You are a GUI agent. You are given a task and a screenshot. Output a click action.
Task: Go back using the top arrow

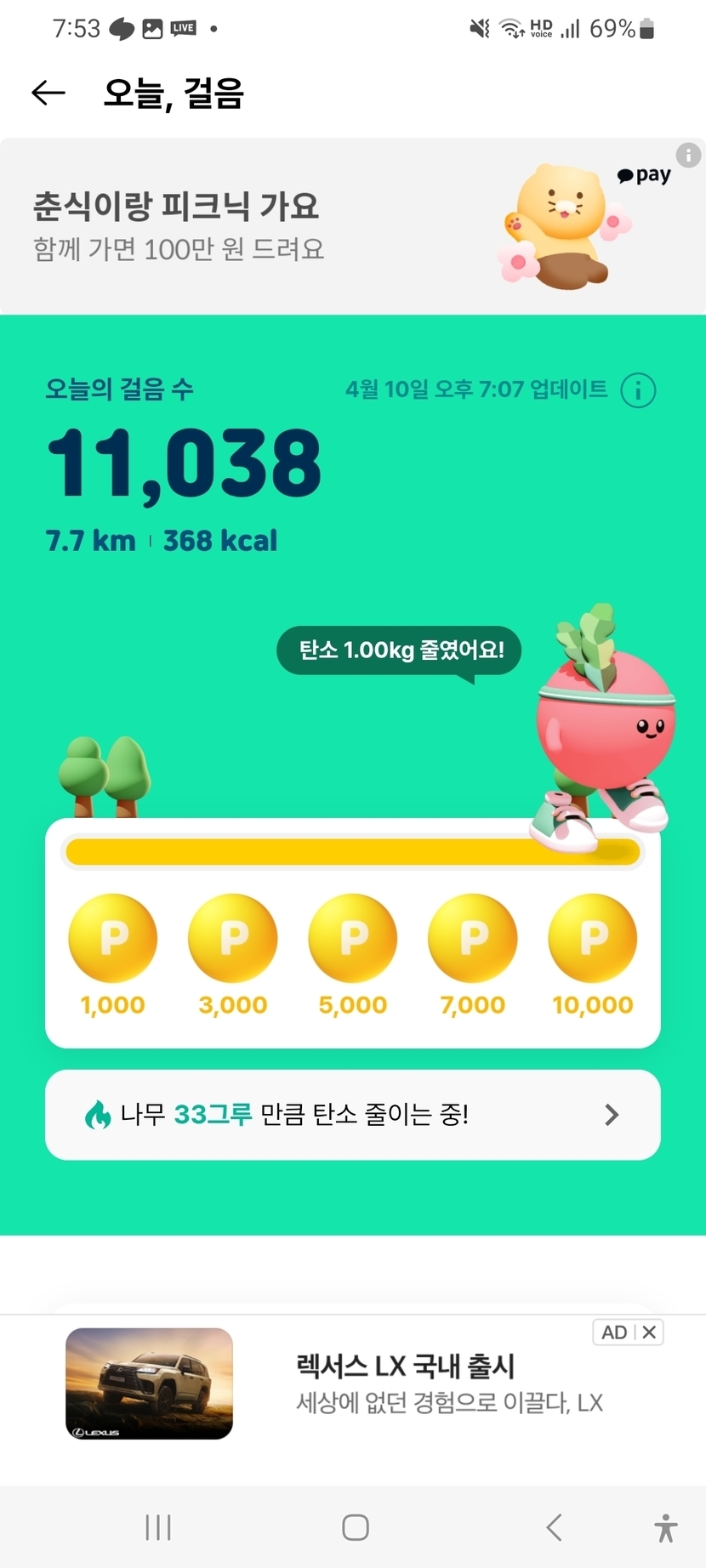tap(48, 93)
